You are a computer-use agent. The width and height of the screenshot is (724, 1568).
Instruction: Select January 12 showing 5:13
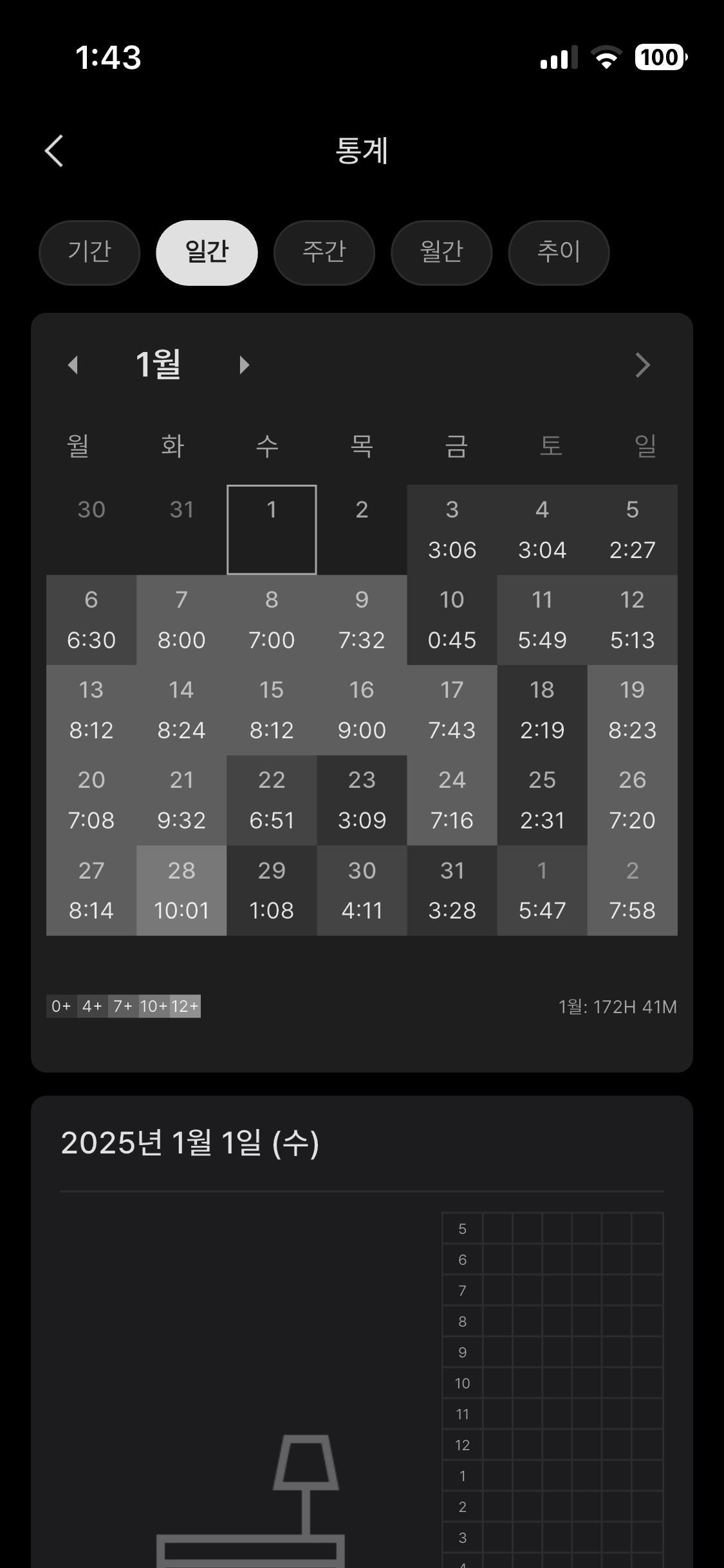pos(632,620)
